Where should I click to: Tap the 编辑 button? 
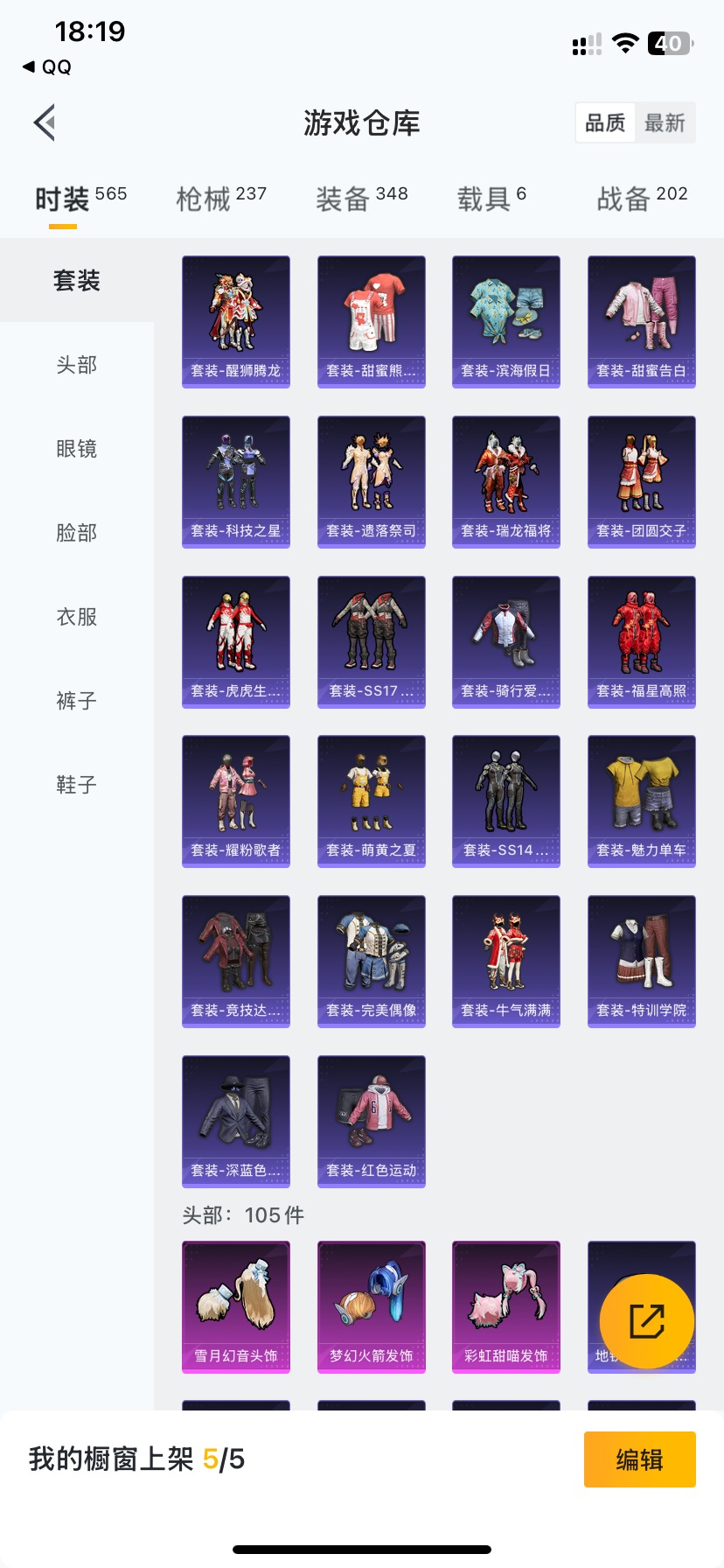(639, 1459)
